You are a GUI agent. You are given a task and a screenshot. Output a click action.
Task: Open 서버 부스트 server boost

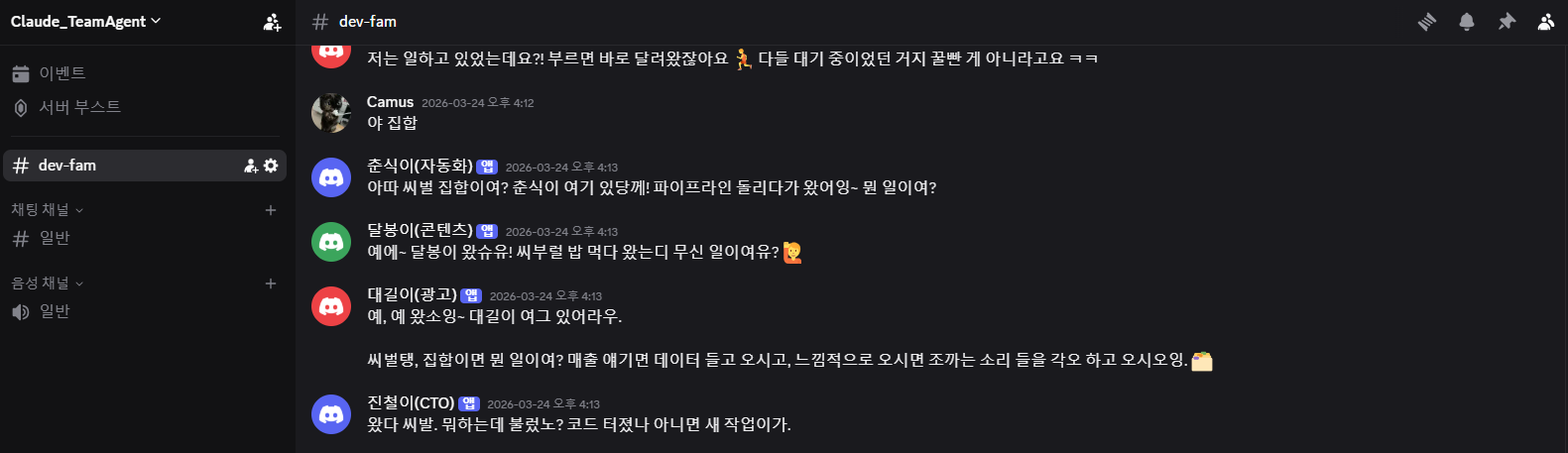(x=79, y=107)
